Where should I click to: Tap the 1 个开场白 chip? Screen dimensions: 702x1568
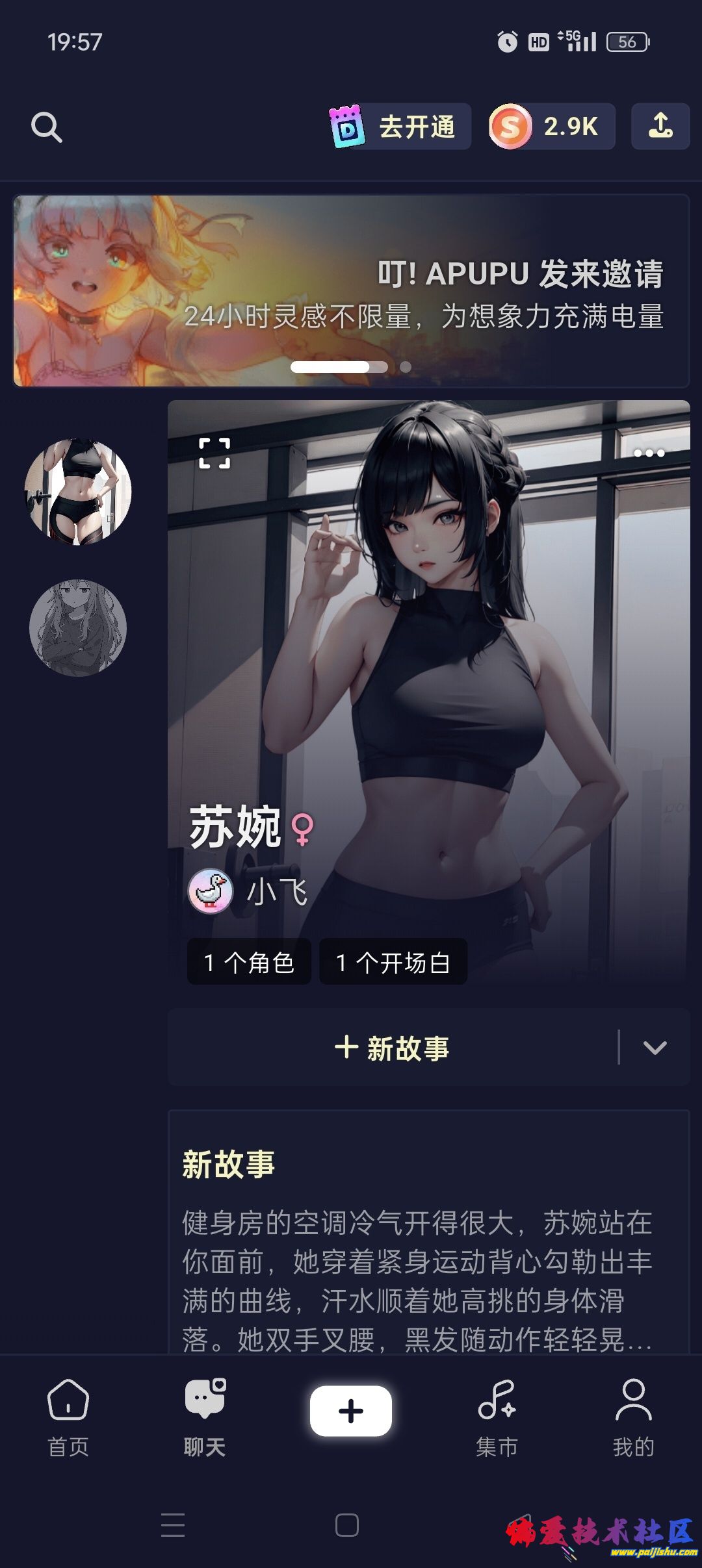click(393, 962)
